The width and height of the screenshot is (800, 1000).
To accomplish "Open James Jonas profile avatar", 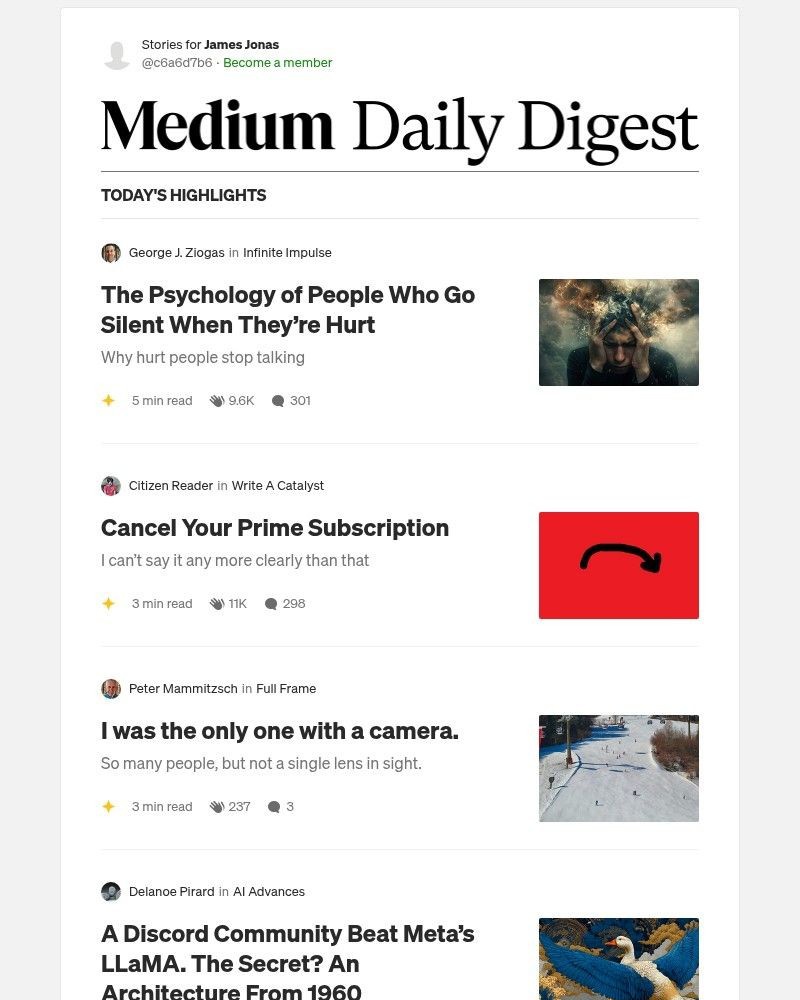I will click(x=117, y=54).
